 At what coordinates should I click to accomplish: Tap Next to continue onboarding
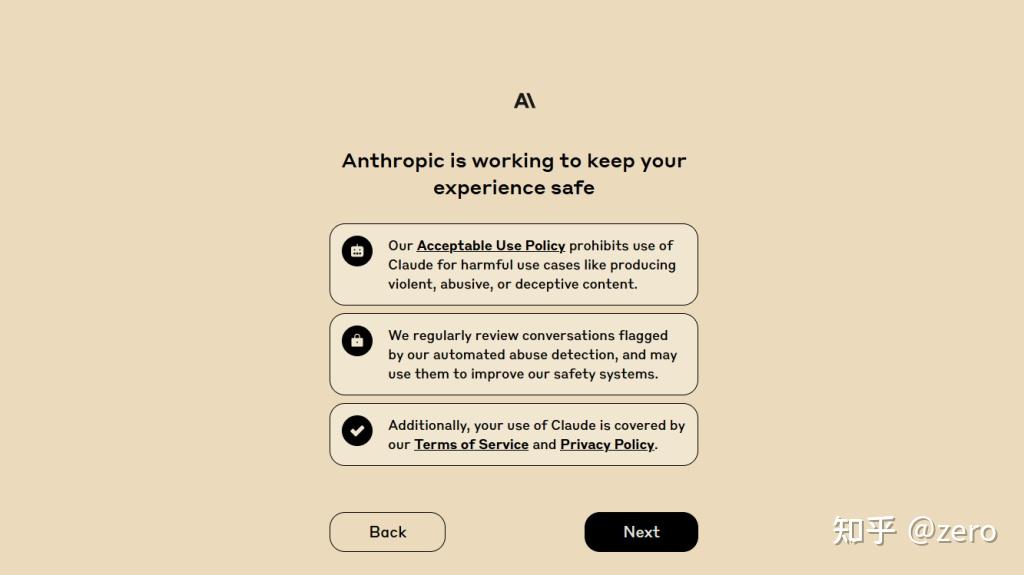coord(641,532)
